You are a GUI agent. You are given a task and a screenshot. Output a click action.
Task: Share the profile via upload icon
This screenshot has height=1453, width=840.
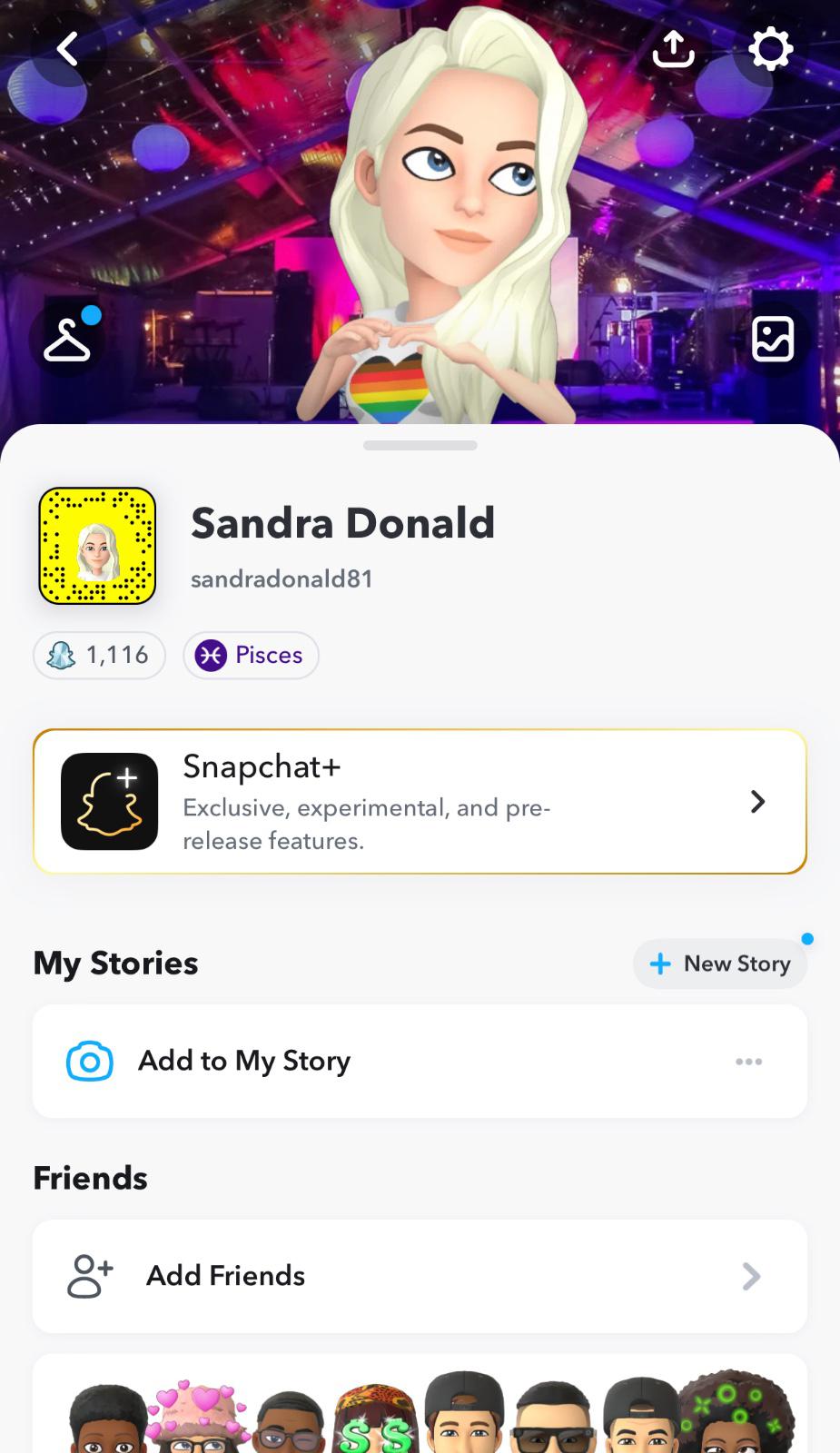point(673,49)
